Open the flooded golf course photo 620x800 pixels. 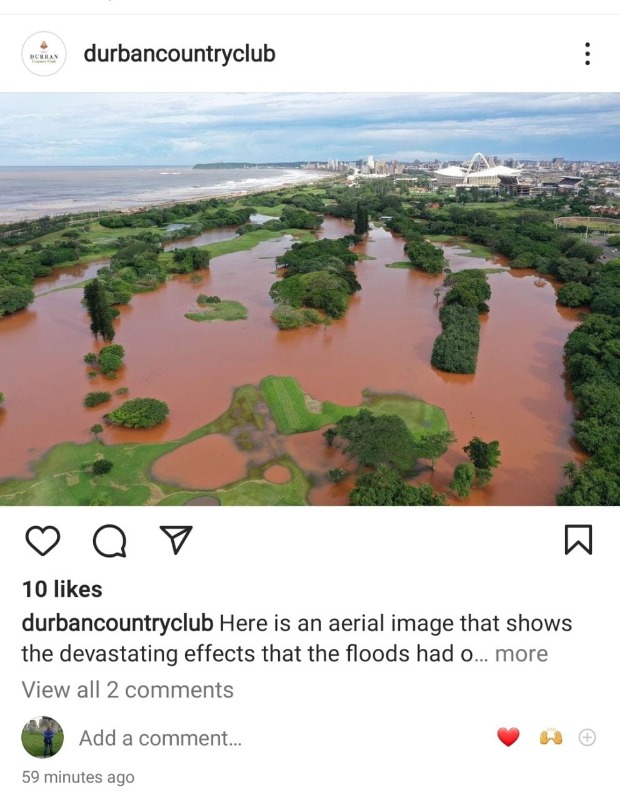pos(310,300)
